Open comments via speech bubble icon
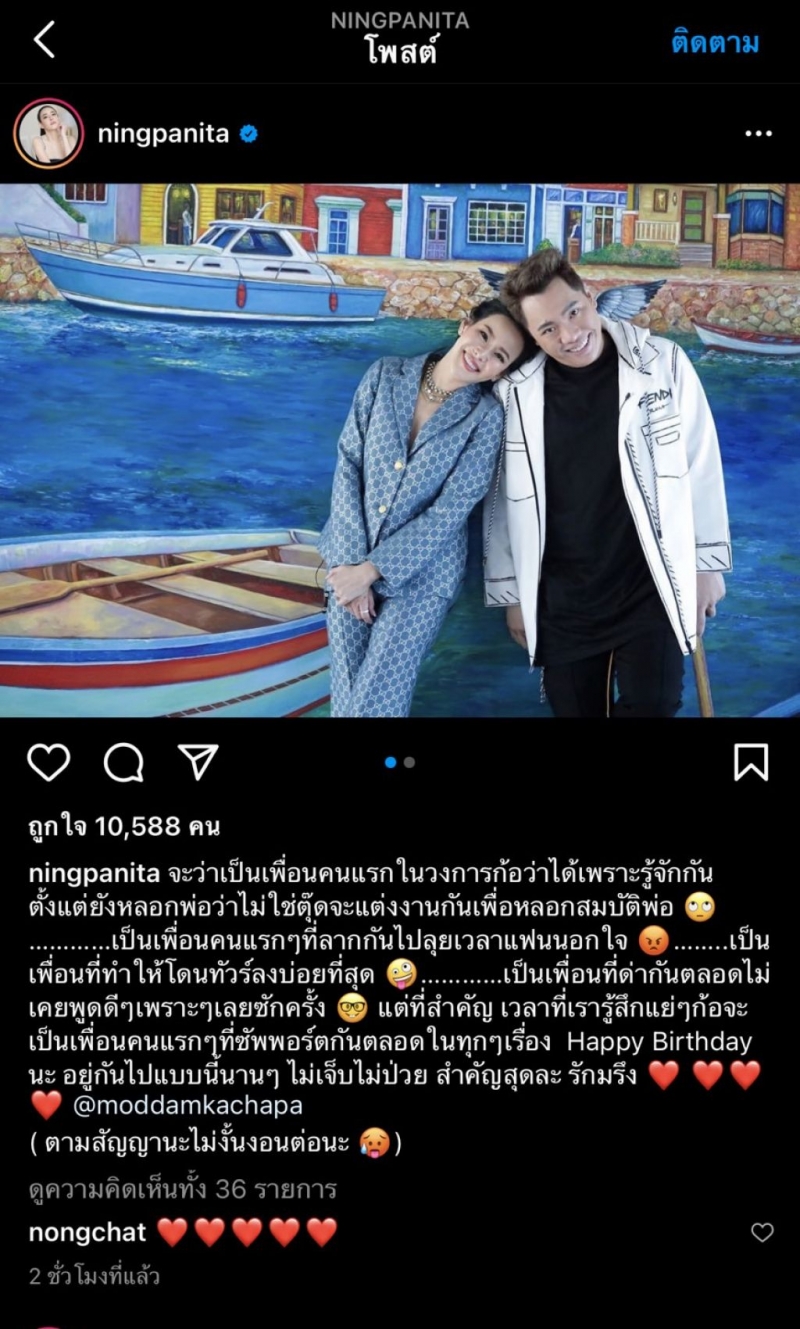The height and width of the screenshot is (1329, 800). coord(123,763)
